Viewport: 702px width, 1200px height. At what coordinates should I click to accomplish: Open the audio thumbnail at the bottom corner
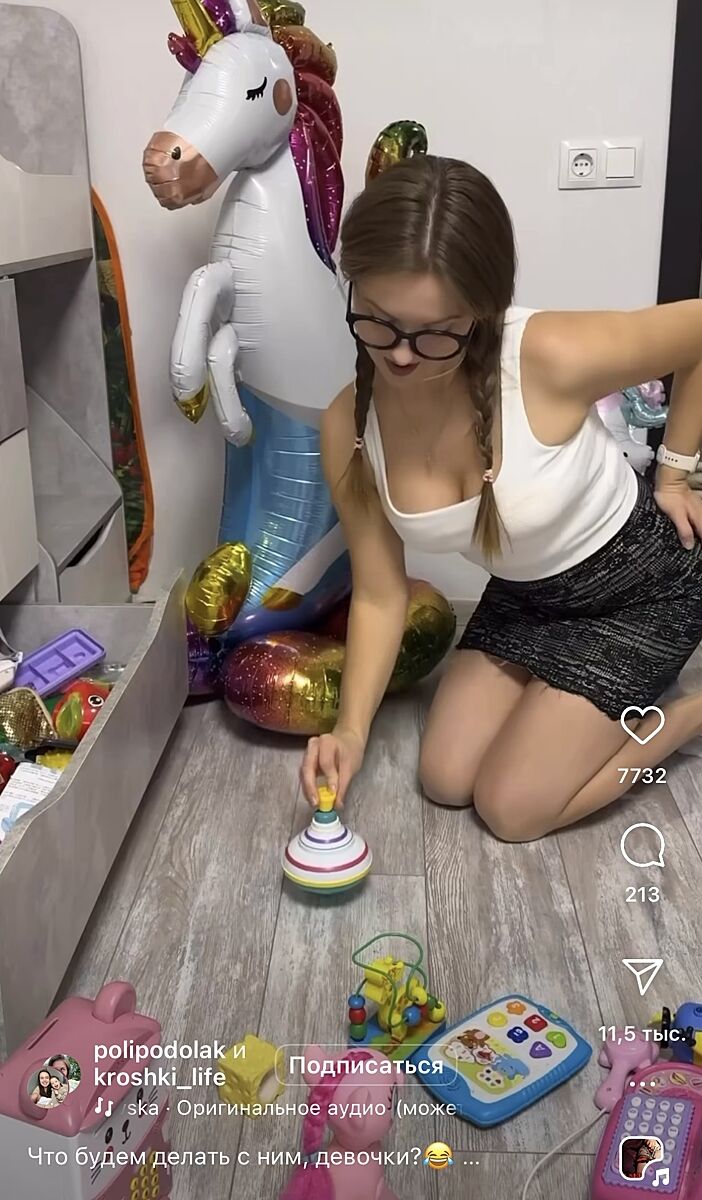click(640, 1159)
